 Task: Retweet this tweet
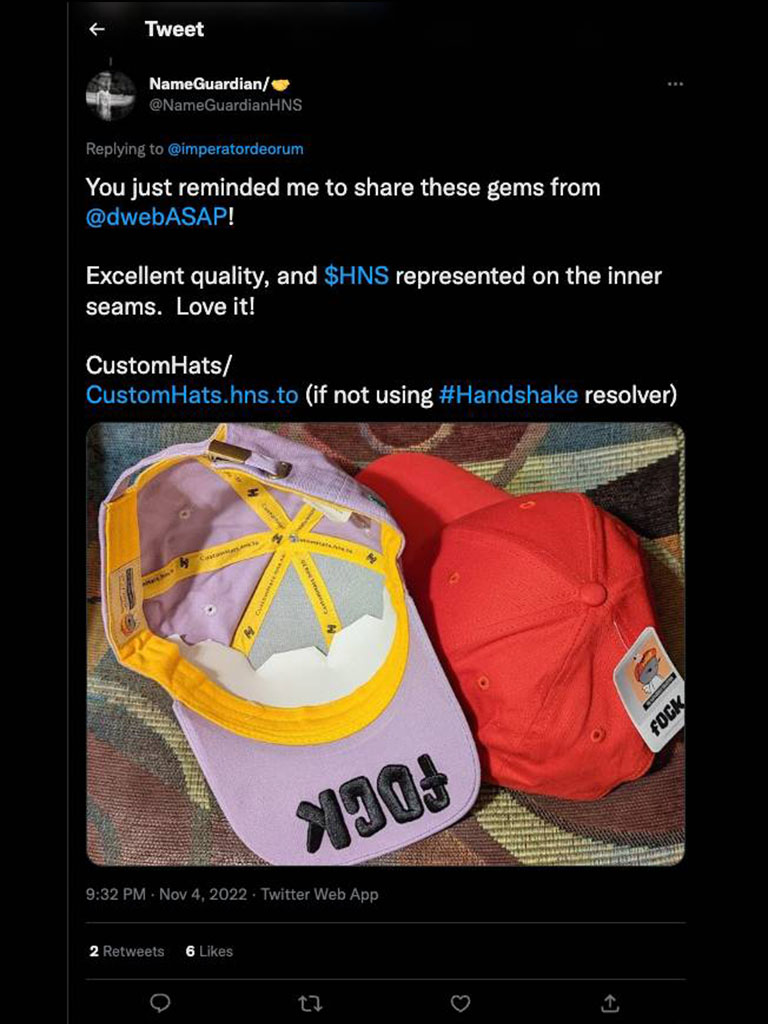310,1002
